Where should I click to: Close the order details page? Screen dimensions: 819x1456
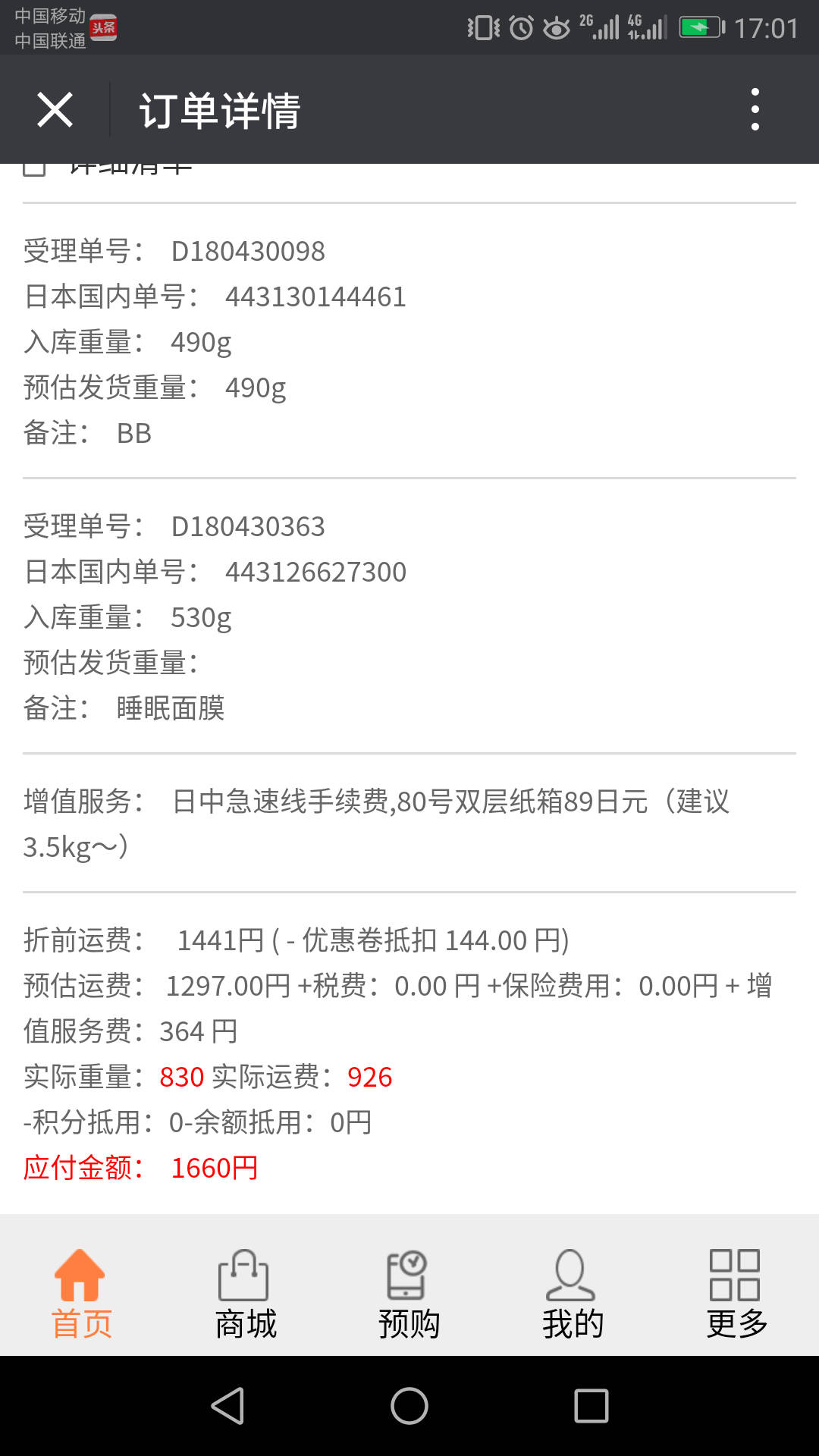55,110
